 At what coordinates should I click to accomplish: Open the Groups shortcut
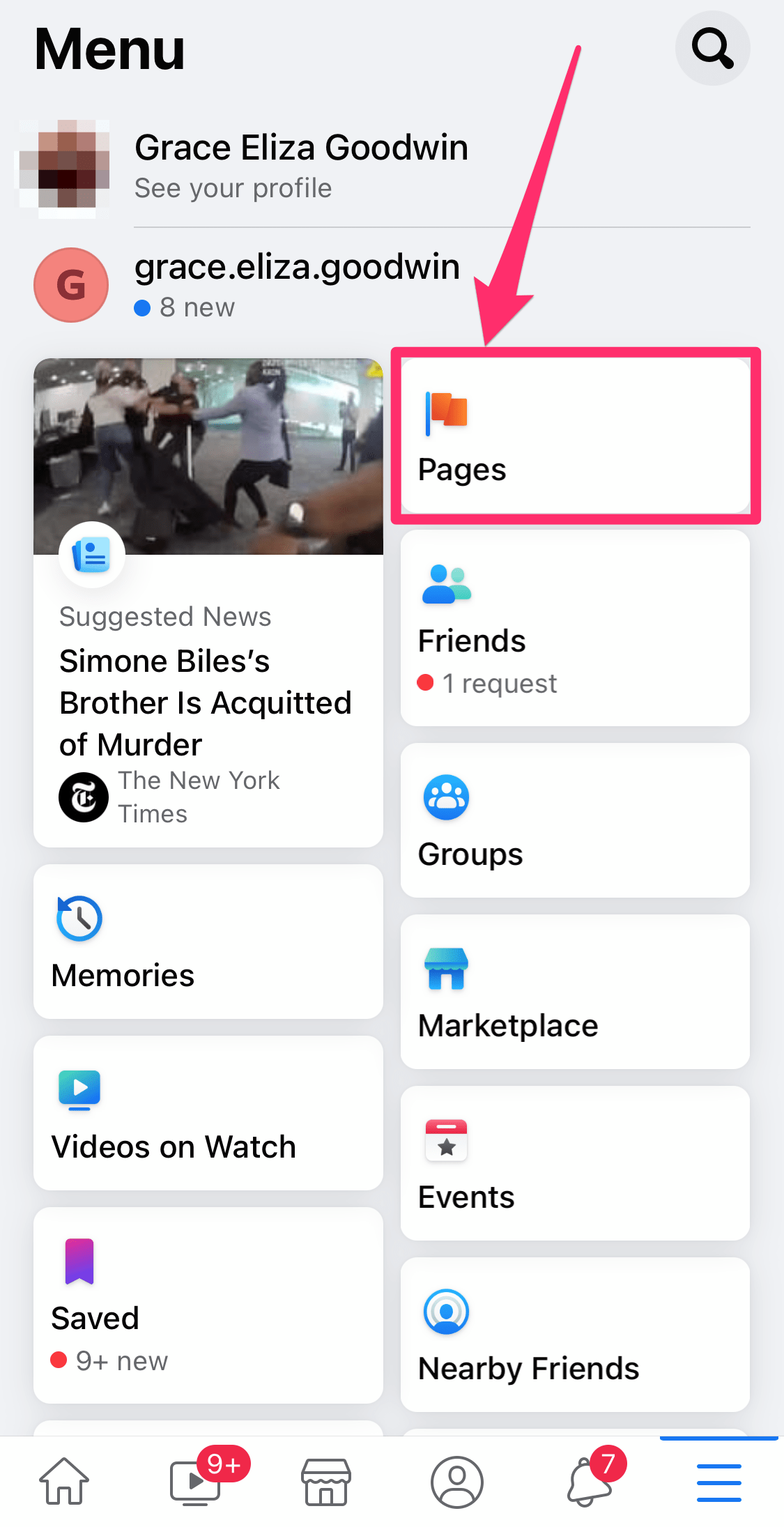pos(575,820)
